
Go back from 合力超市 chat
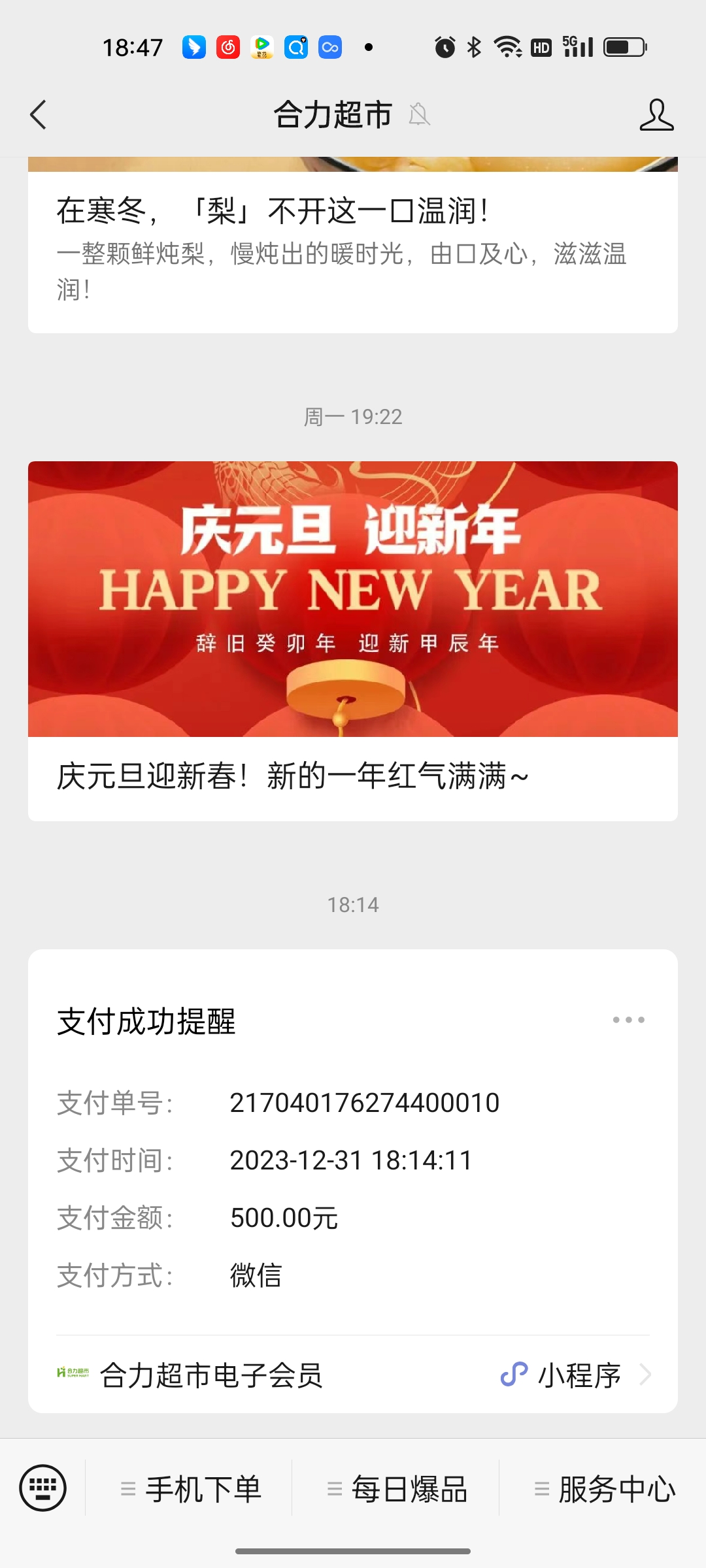point(39,115)
